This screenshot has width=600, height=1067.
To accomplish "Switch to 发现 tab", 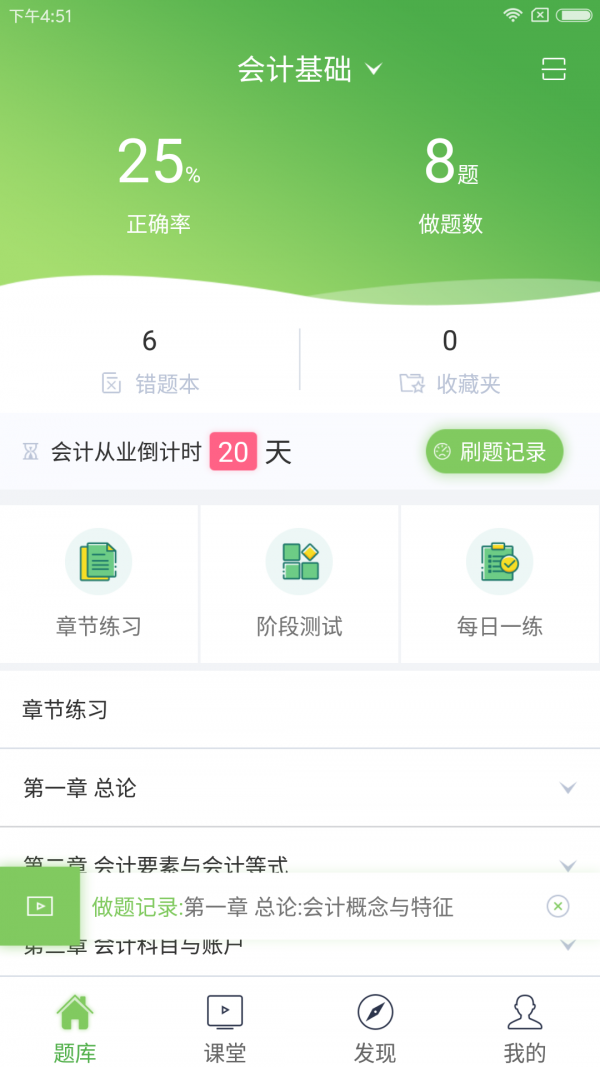I will click(x=375, y=1028).
